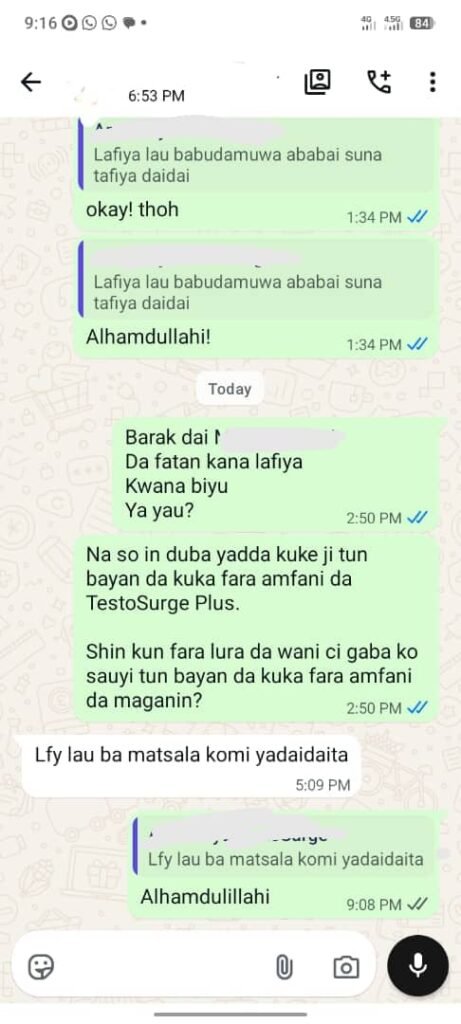
Task: Start a call with this contact
Action: click(x=379, y=82)
